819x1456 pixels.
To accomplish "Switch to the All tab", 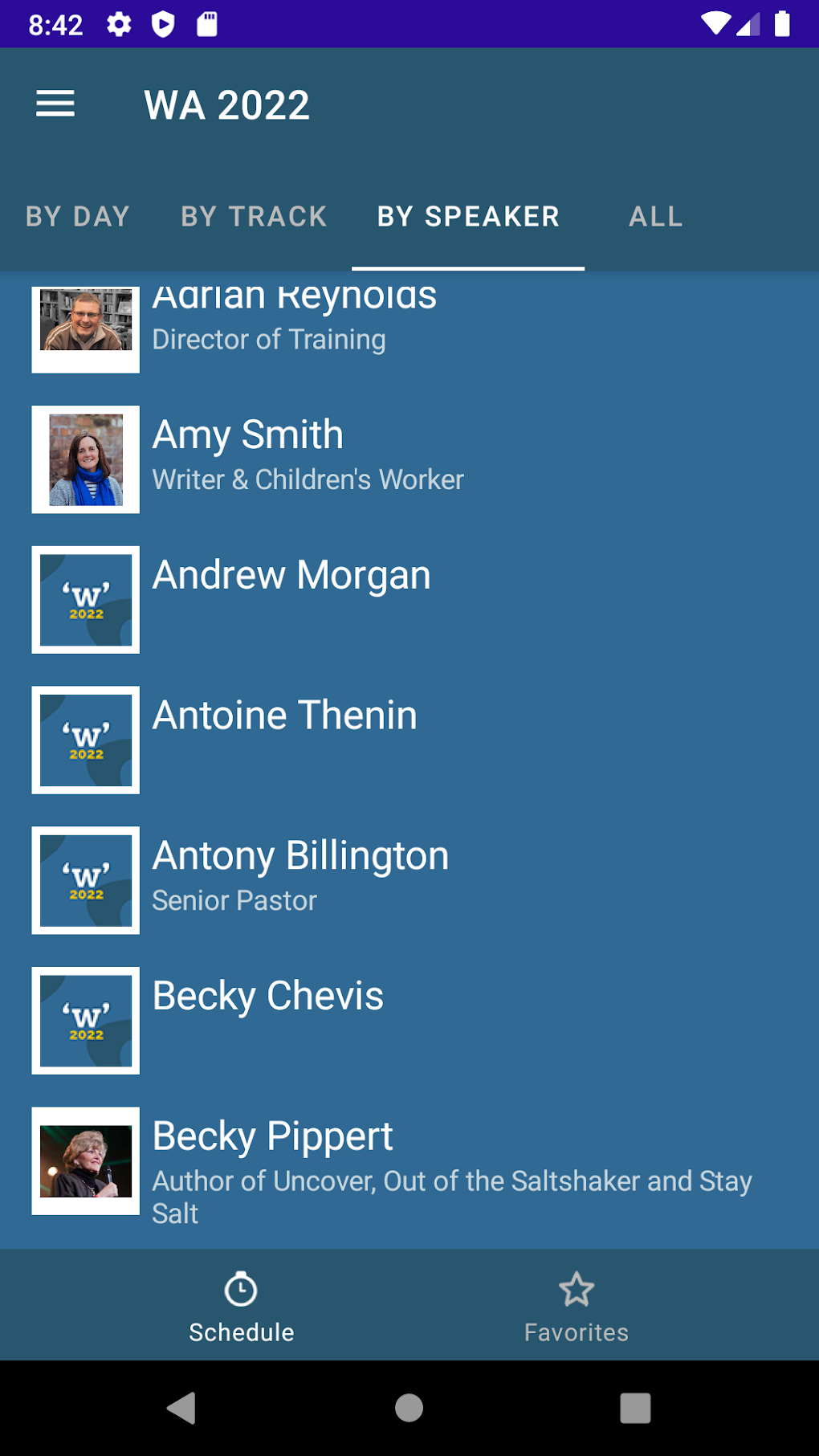I will (655, 216).
